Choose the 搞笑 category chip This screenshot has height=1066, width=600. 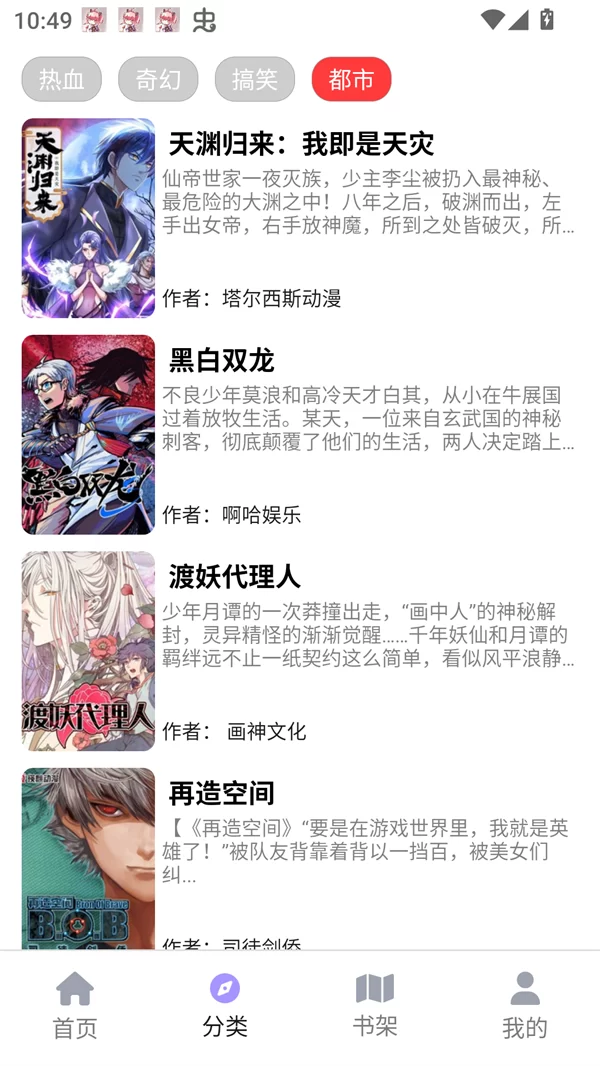coord(255,80)
